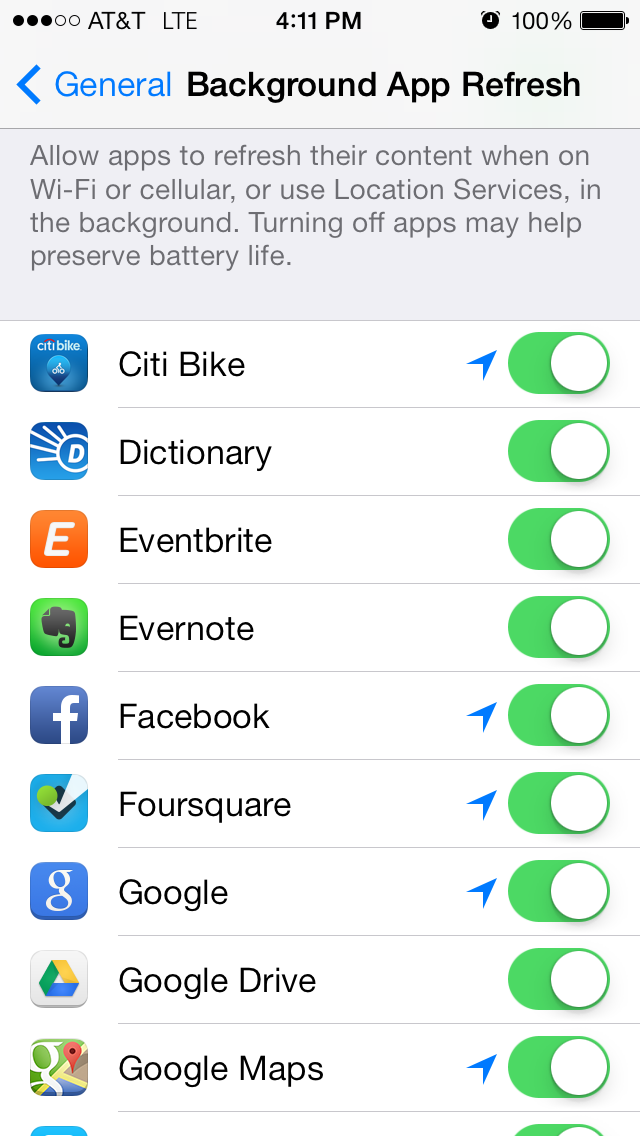Toggle the Google app refresh switch

[558, 892]
